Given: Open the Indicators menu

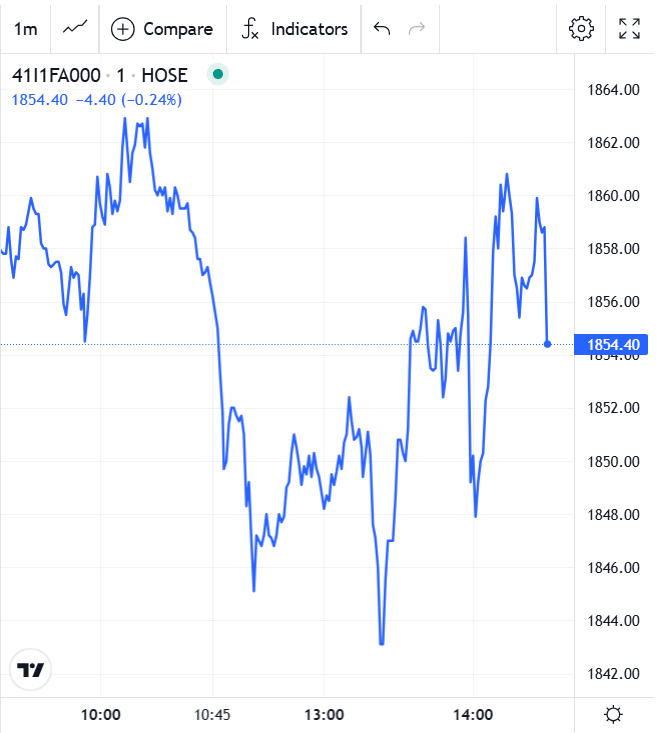Looking at the screenshot, I should [x=294, y=29].
